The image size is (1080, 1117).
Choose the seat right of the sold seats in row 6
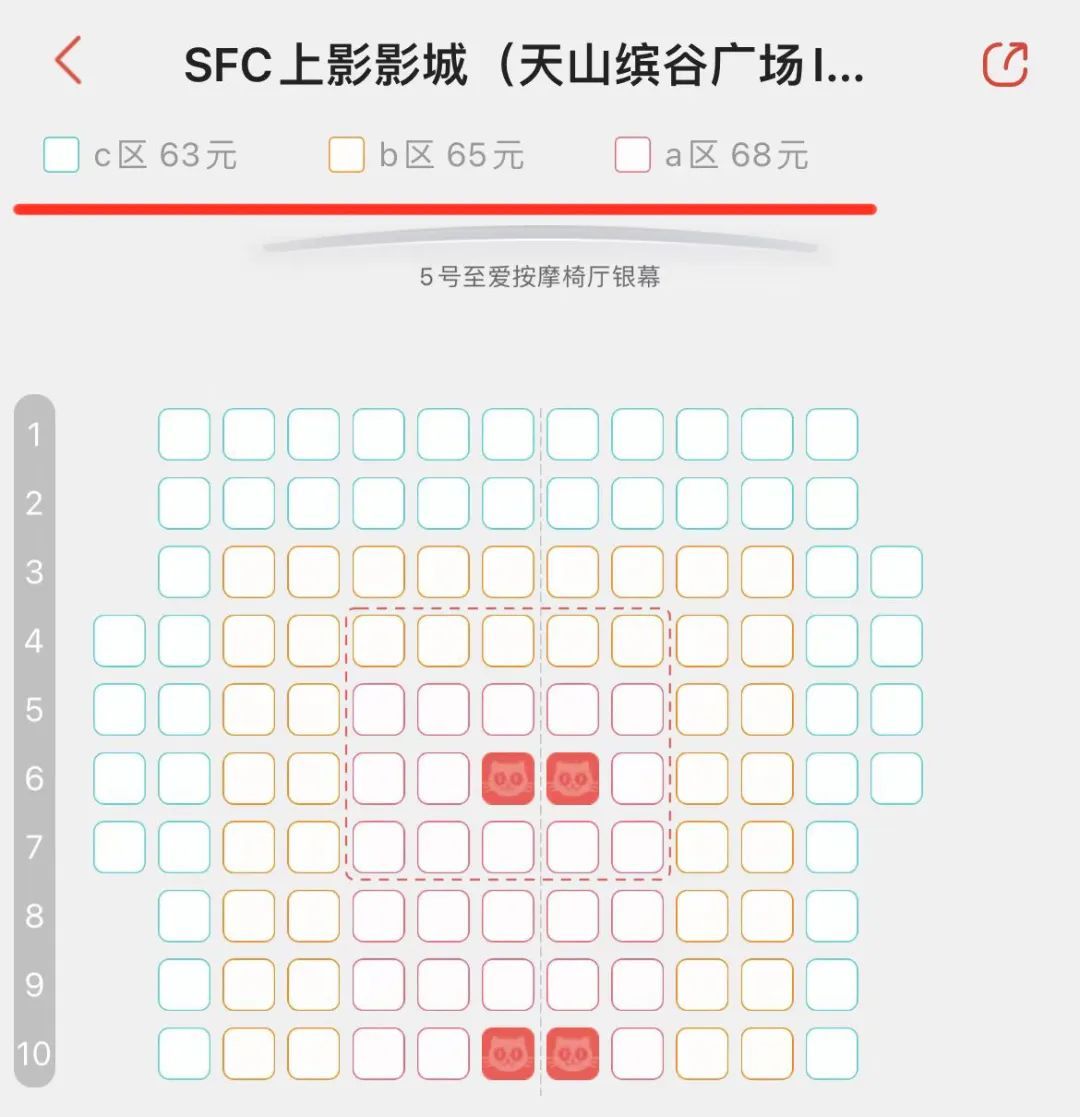637,778
